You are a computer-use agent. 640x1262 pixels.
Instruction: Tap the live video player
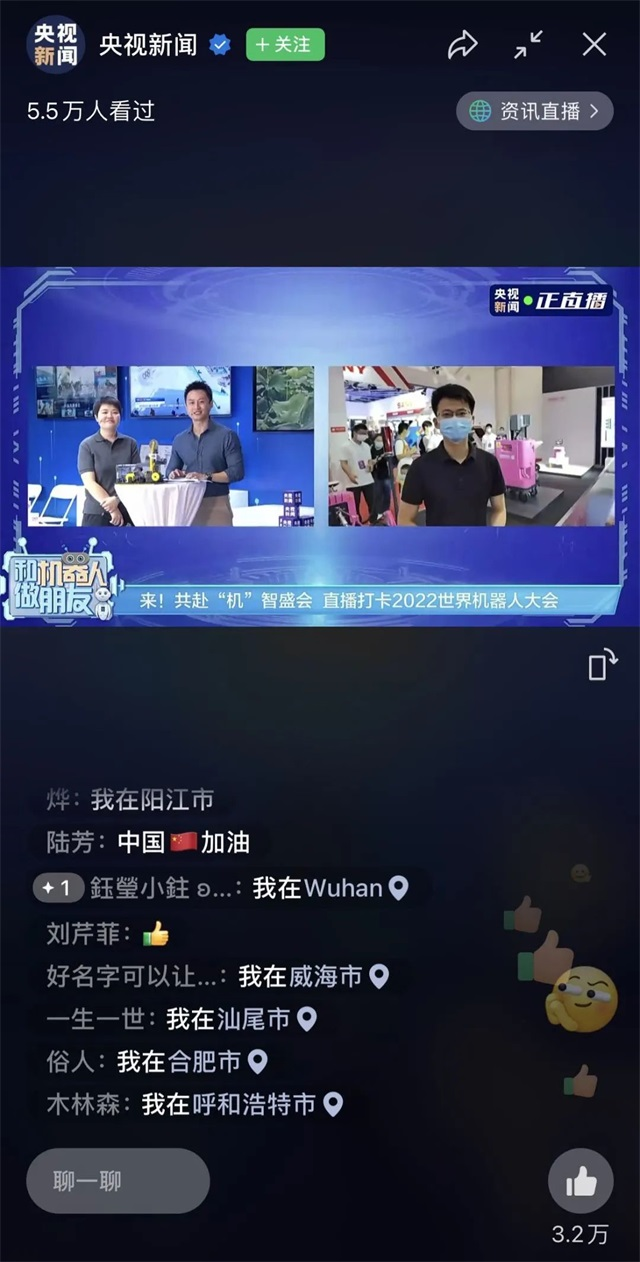(x=320, y=445)
